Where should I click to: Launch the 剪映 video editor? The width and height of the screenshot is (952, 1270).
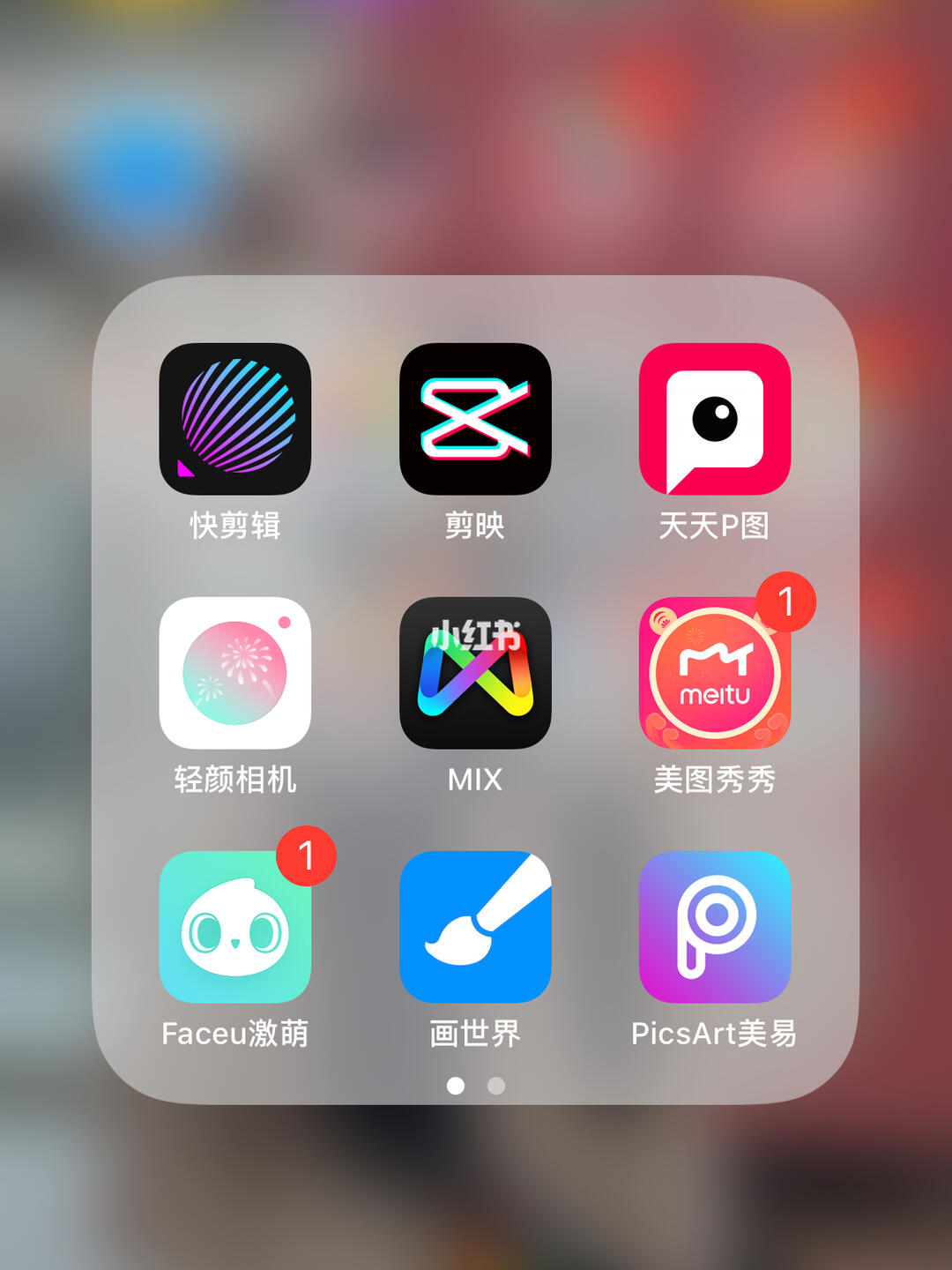[x=475, y=419]
